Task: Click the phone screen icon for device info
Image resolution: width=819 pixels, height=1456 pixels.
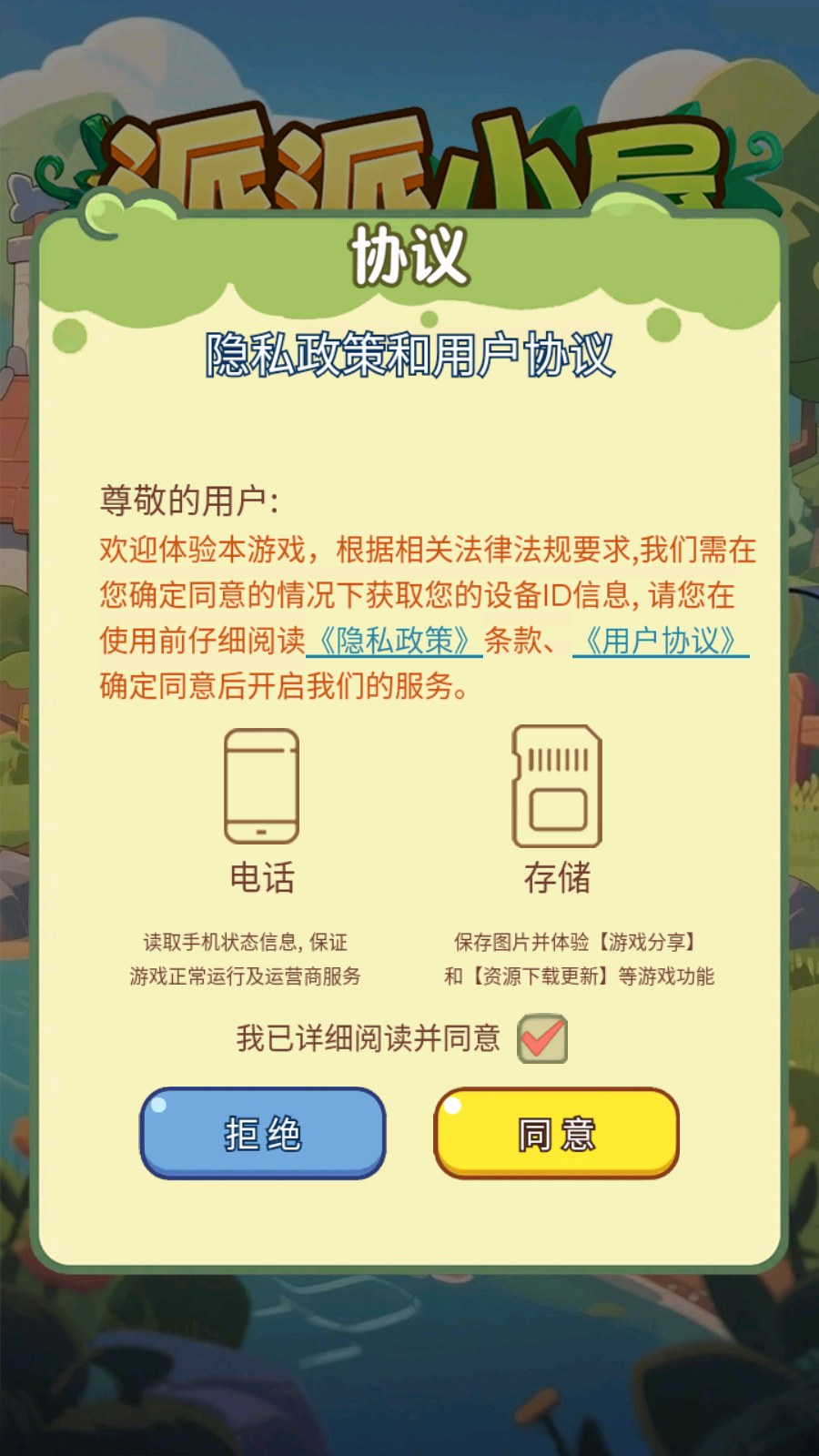Action: [x=261, y=787]
